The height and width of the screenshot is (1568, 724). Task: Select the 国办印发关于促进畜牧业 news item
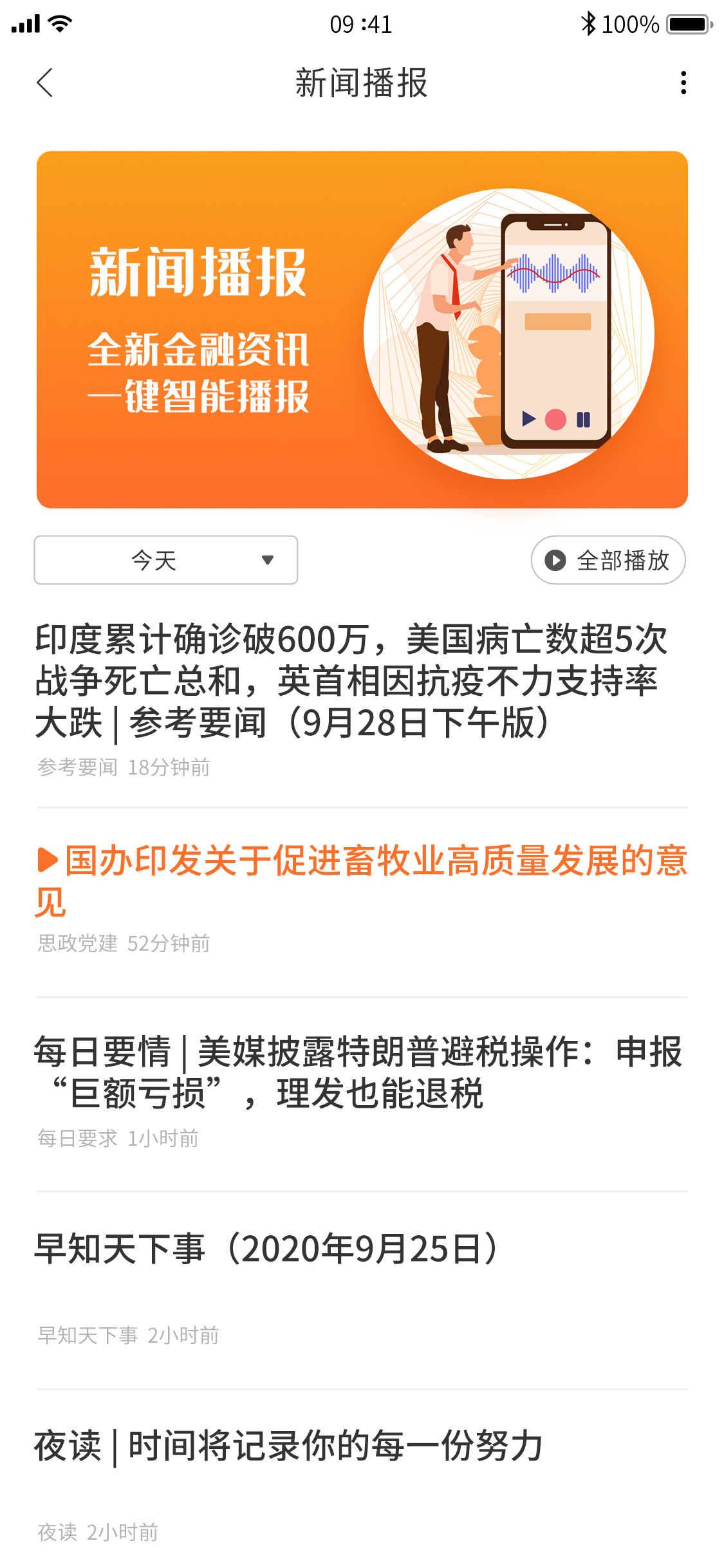point(360,880)
